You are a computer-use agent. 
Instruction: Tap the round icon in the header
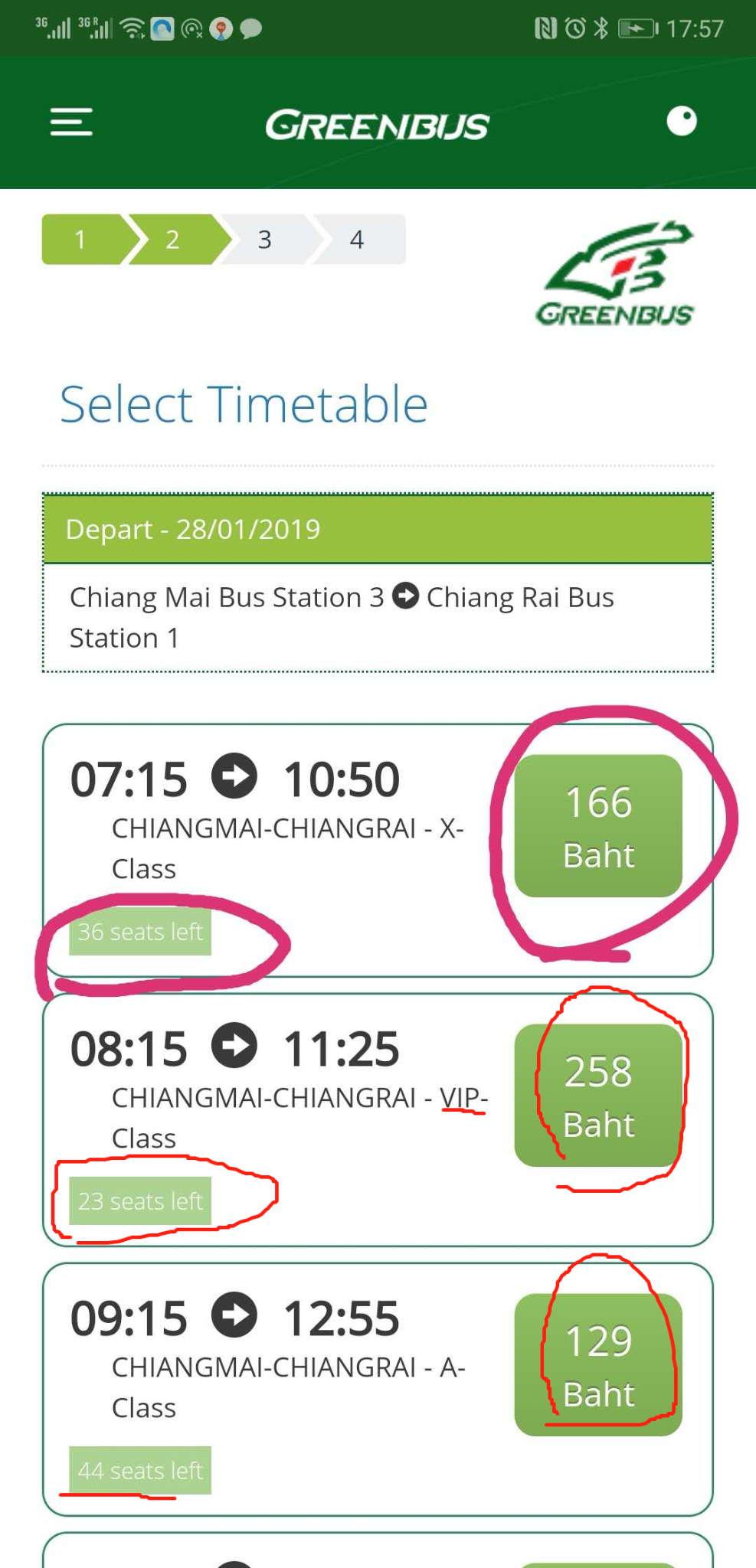coord(681,121)
